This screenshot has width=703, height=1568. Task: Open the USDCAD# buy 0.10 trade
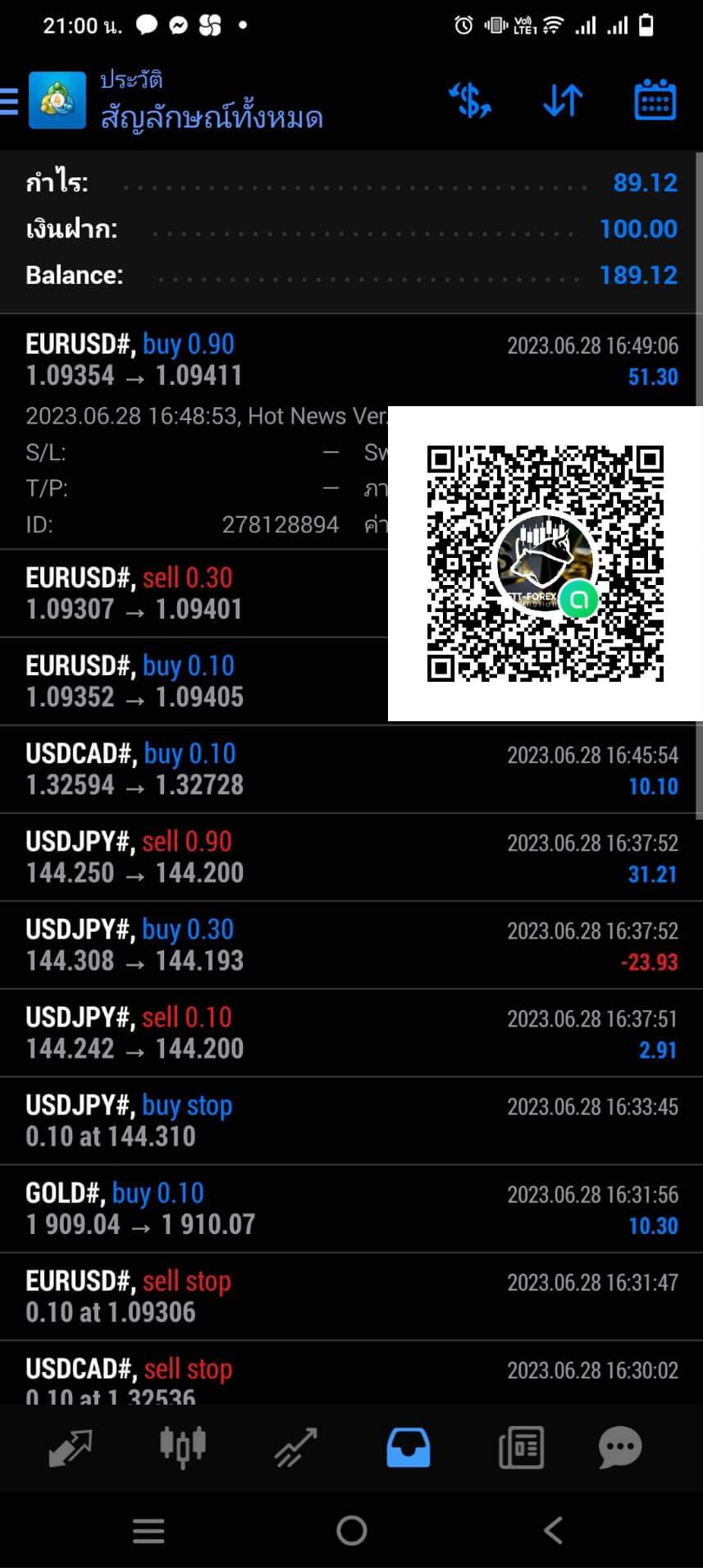coord(351,770)
